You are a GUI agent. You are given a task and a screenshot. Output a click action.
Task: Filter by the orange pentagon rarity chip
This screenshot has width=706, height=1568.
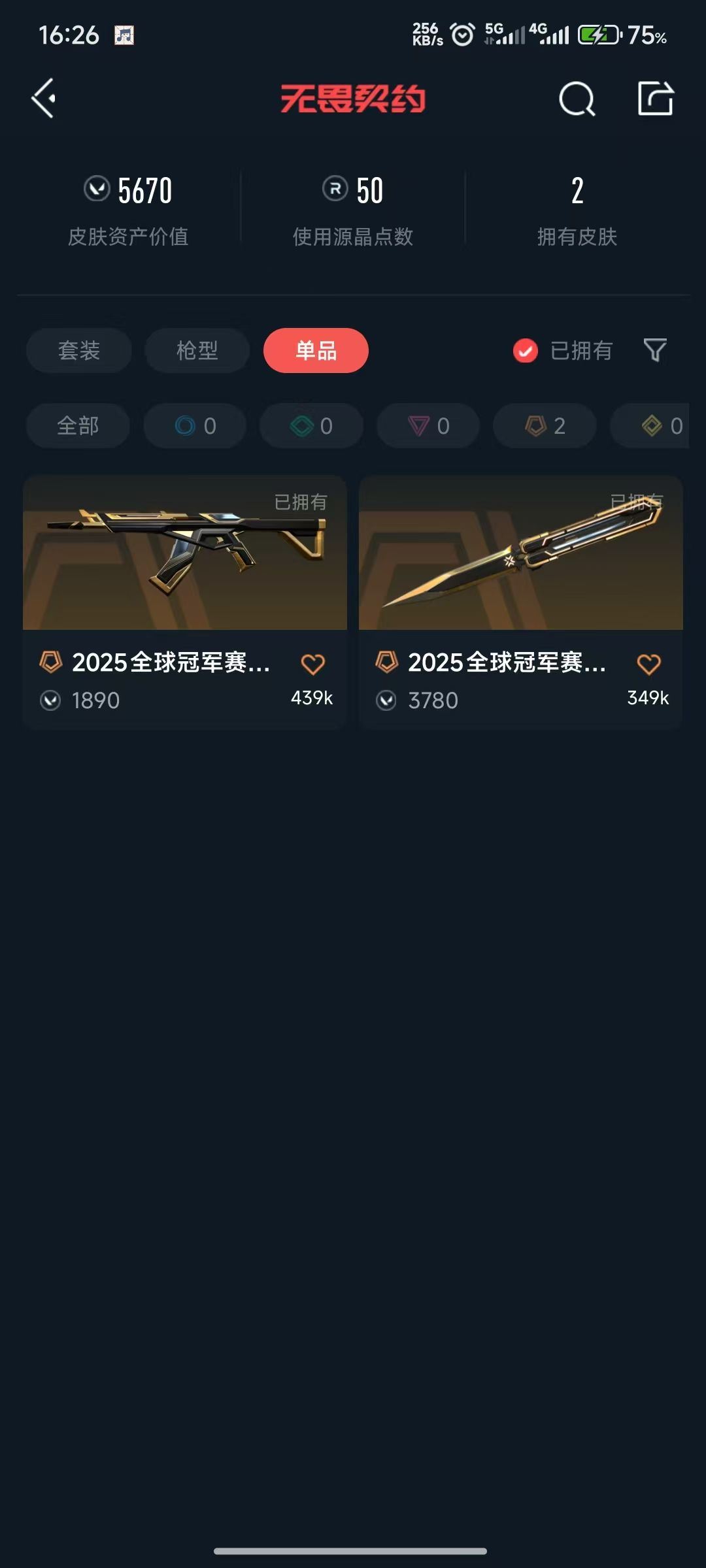[x=545, y=426]
